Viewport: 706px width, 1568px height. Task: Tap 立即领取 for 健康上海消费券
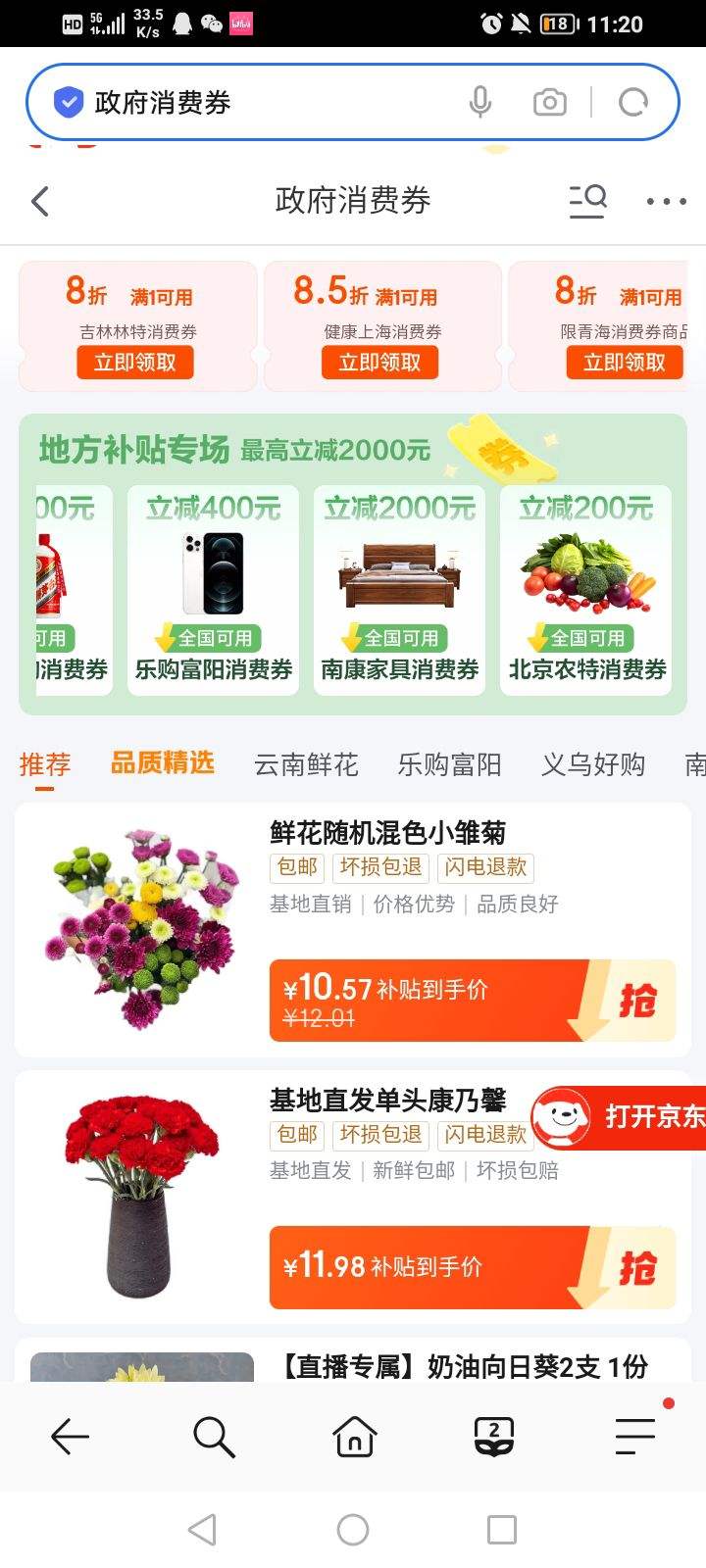tap(378, 362)
